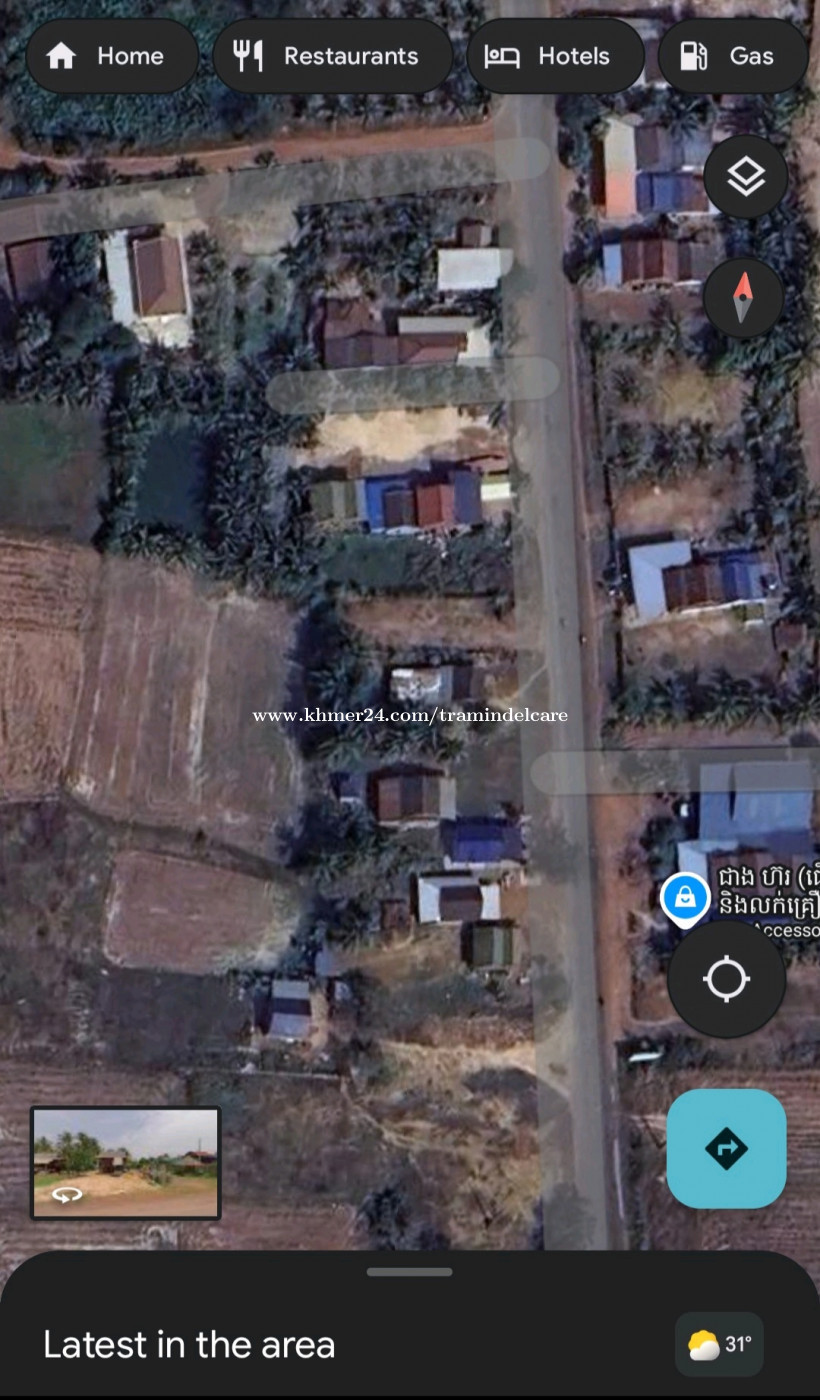820x1400 pixels.
Task: Tap the shopping place marker pin
Action: coord(685,898)
